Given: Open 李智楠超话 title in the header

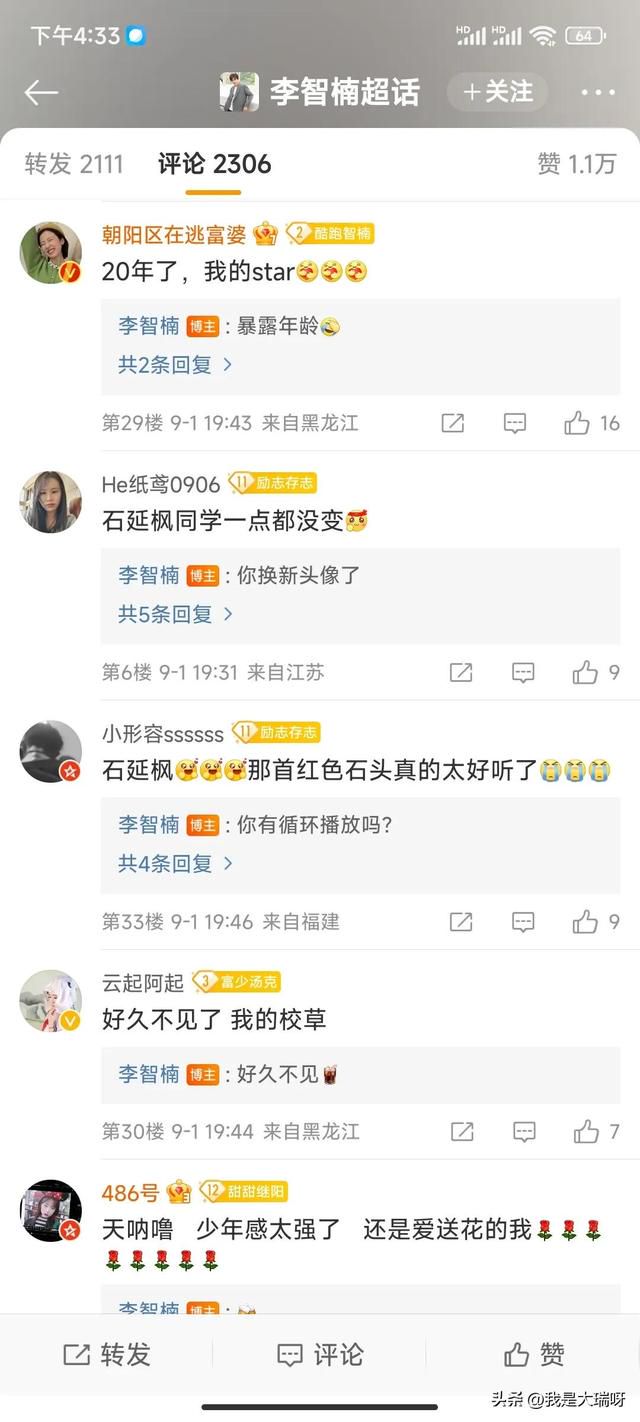Looking at the screenshot, I should tap(344, 92).
